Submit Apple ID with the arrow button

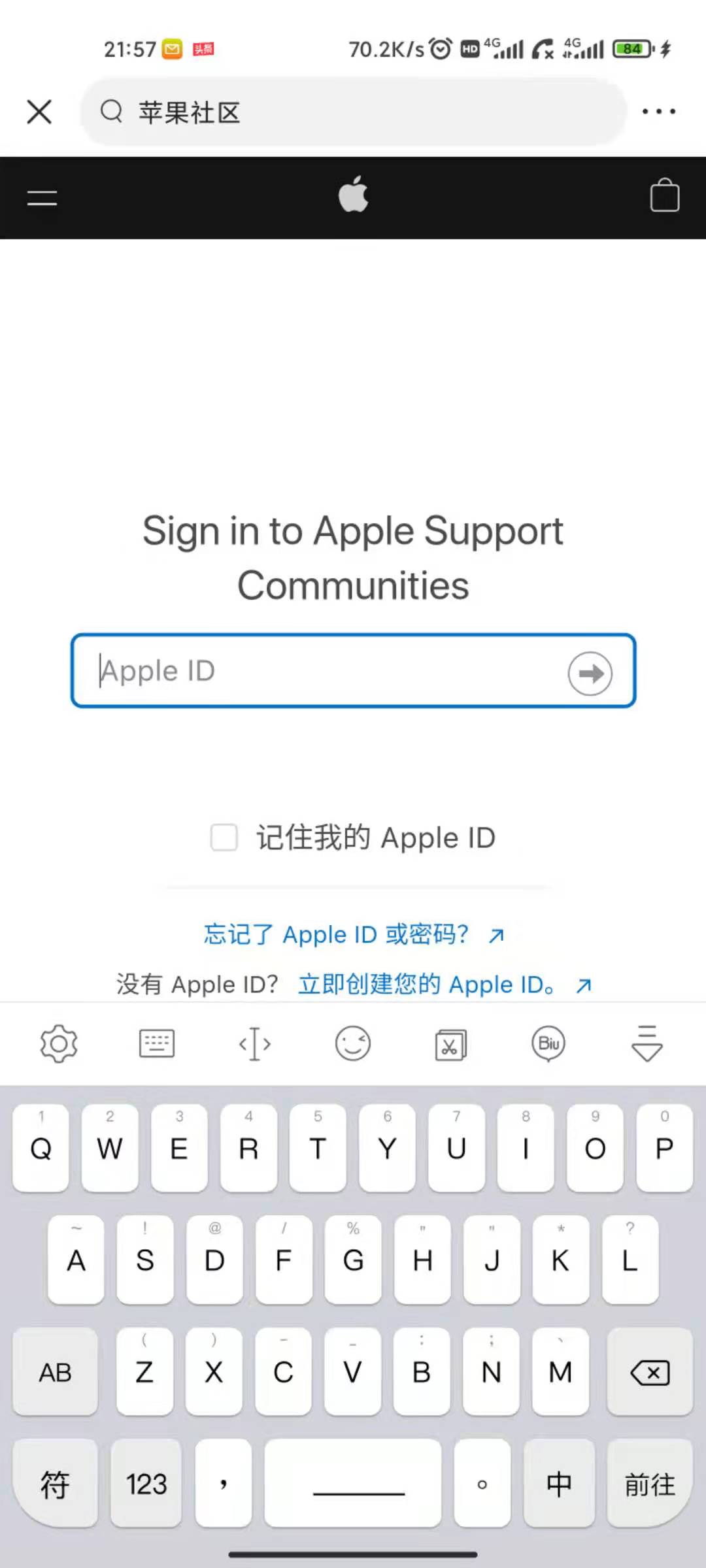pyautogui.click(x=590, y=673)
